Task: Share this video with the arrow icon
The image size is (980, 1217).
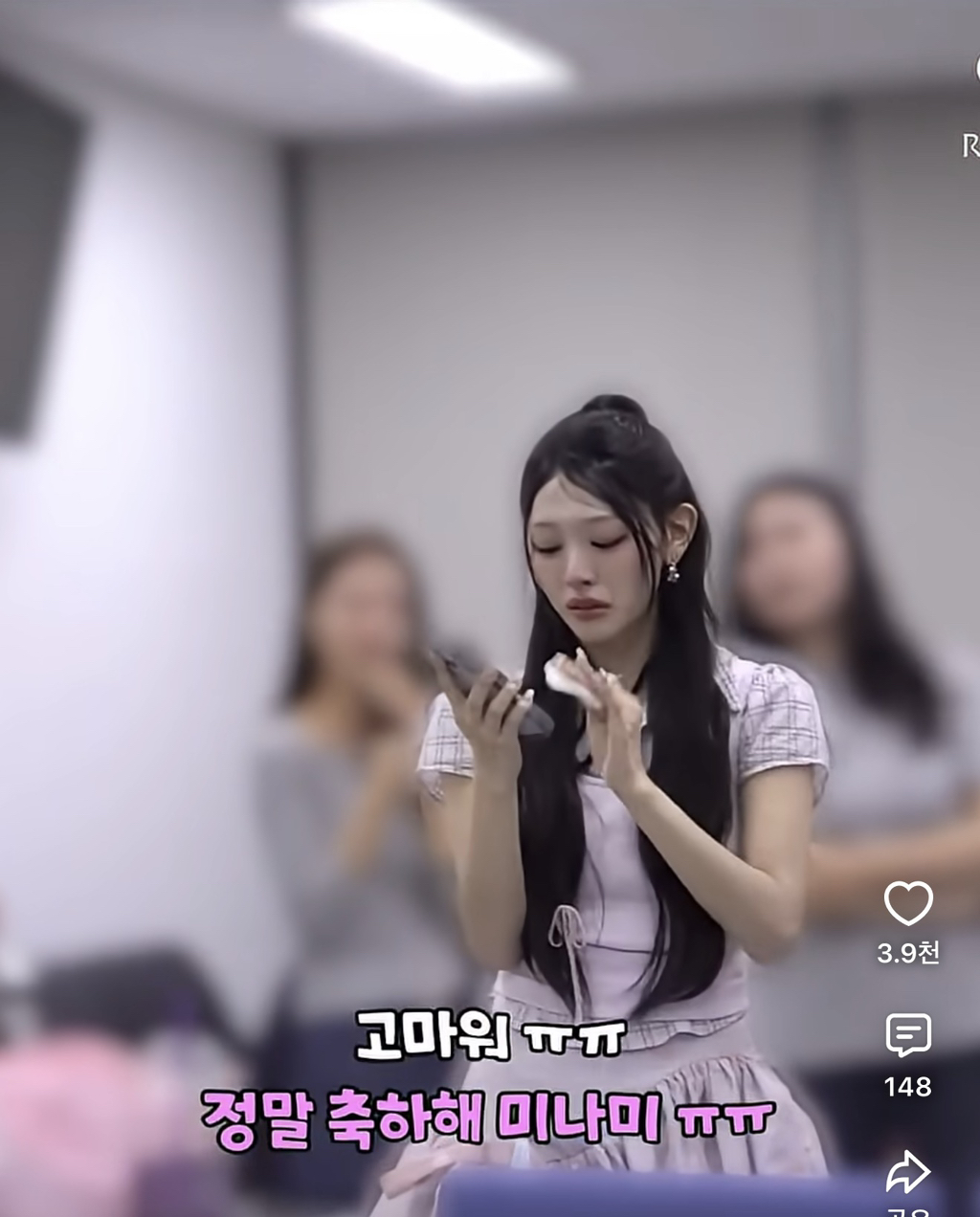Action: click(x=907, y=1172)
